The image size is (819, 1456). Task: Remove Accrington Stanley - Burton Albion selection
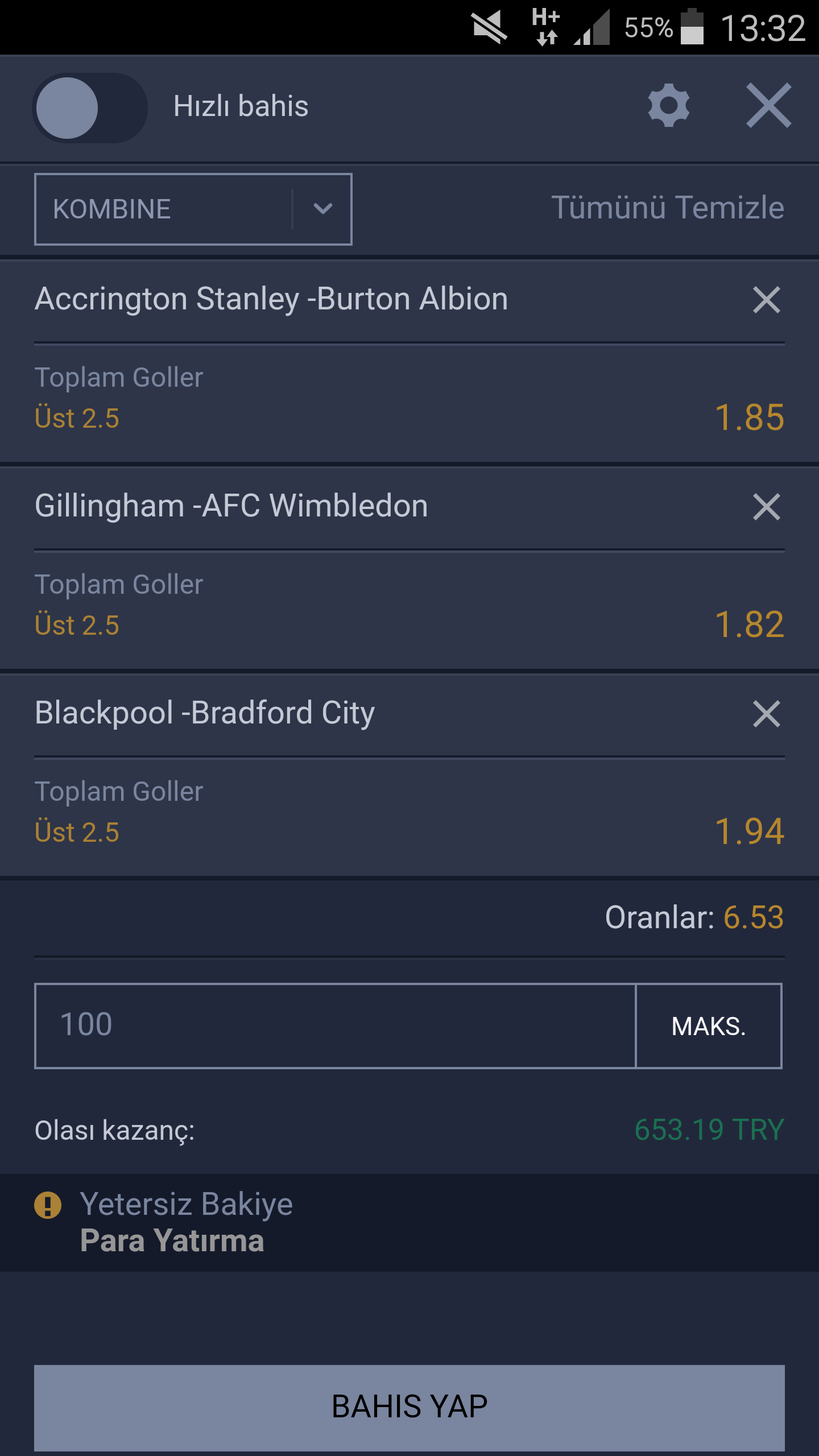pyautogui.click(x=766, y=300)
